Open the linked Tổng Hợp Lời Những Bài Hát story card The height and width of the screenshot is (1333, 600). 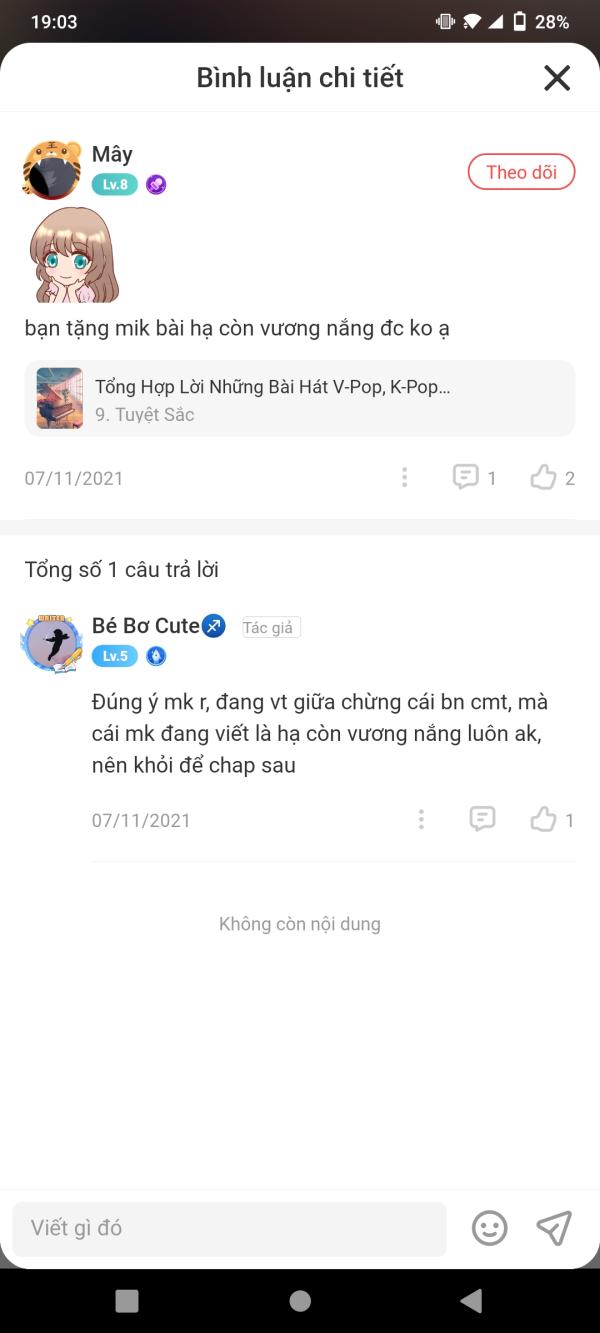pyautogui.click(x=300, y=398)
